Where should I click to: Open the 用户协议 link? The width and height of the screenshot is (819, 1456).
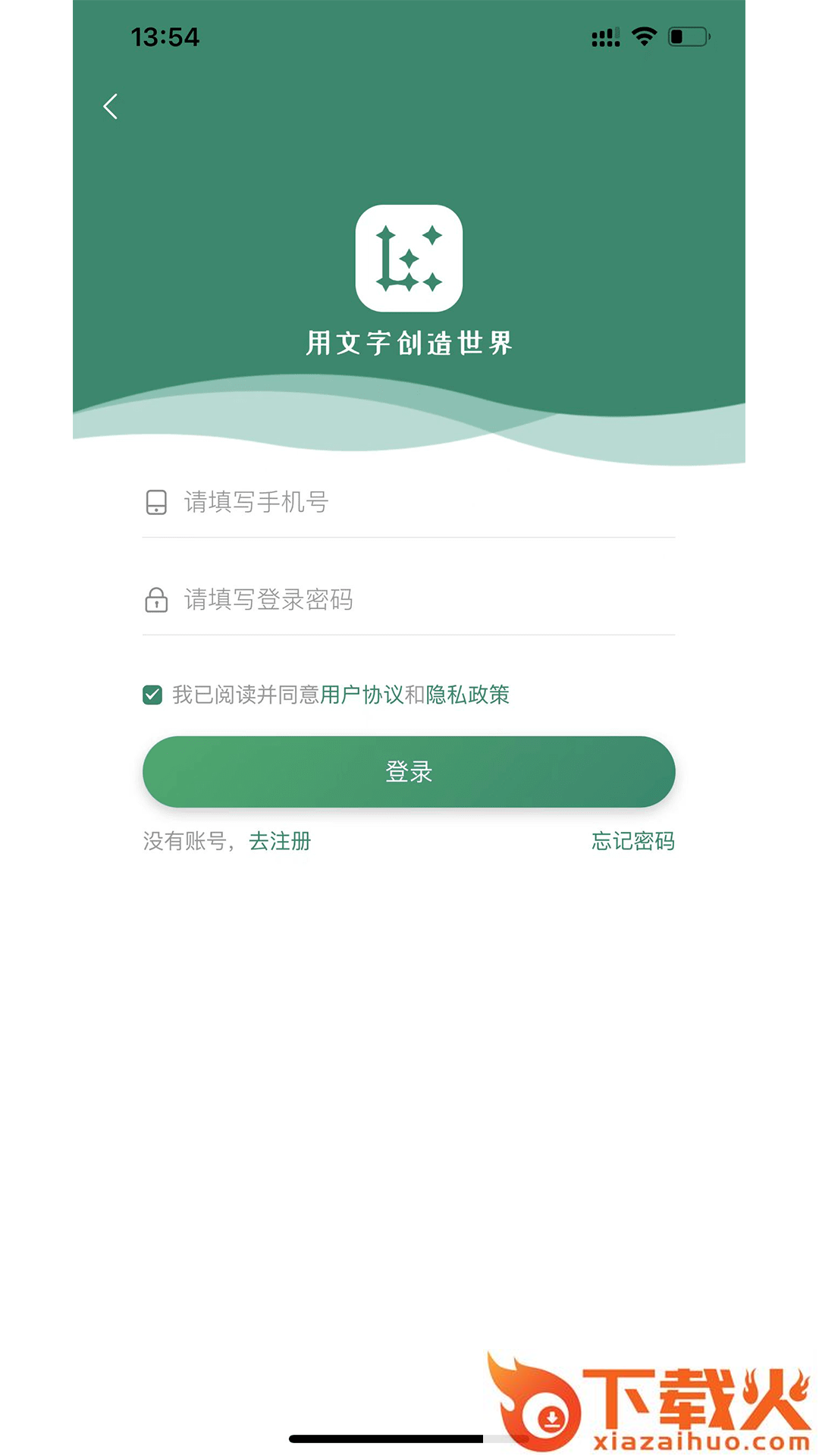point(361,695)
